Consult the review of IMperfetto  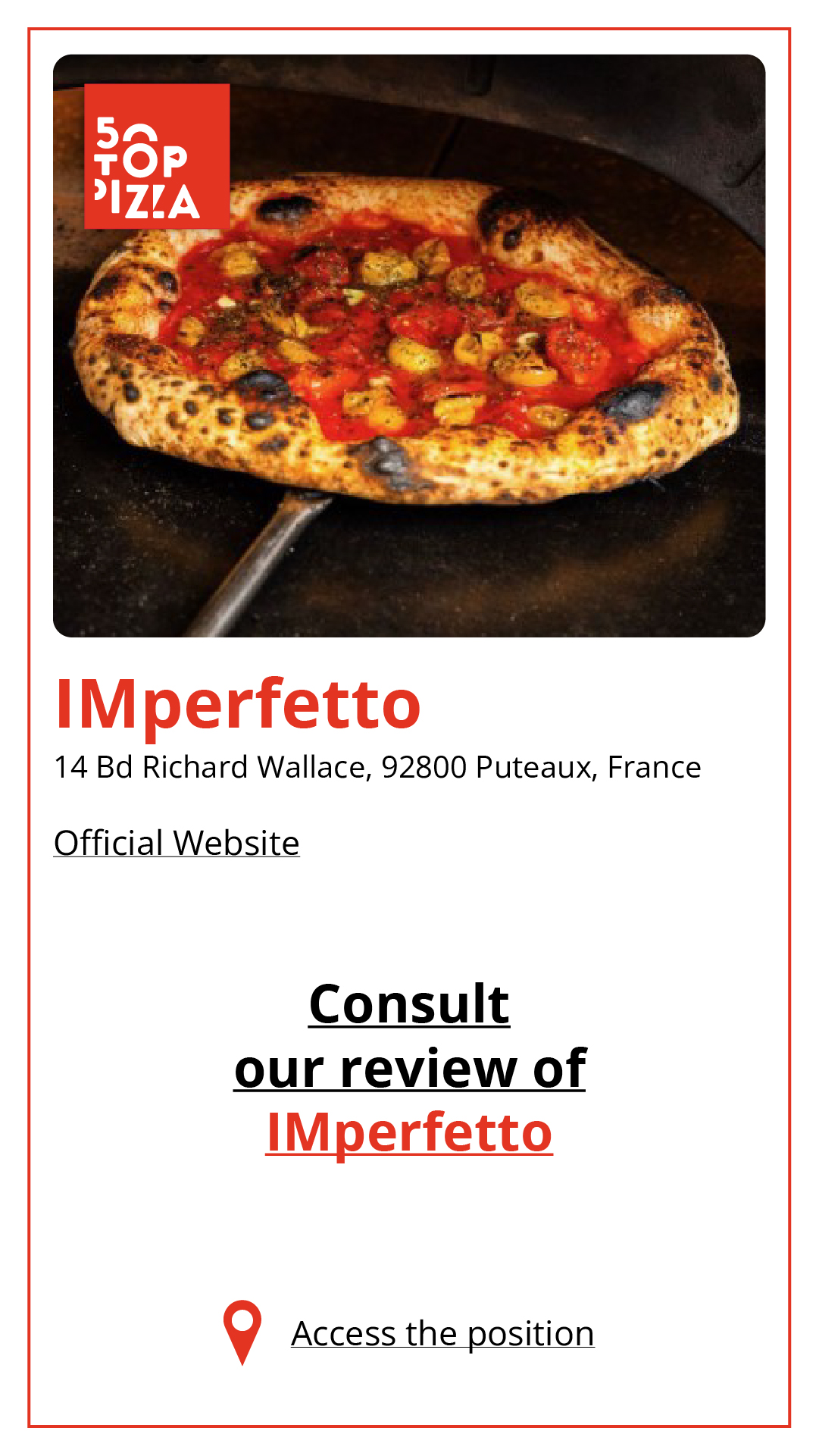click(x=409, y=1067)
